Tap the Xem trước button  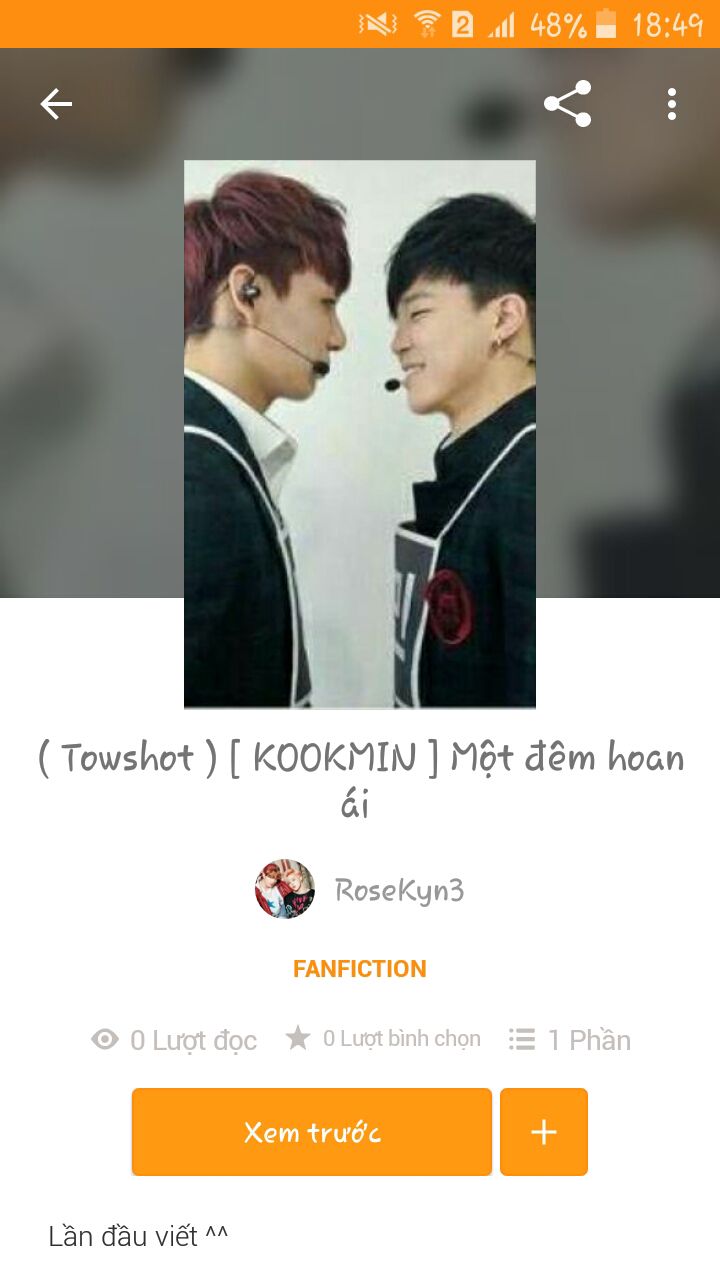[x=312, y=1132]
